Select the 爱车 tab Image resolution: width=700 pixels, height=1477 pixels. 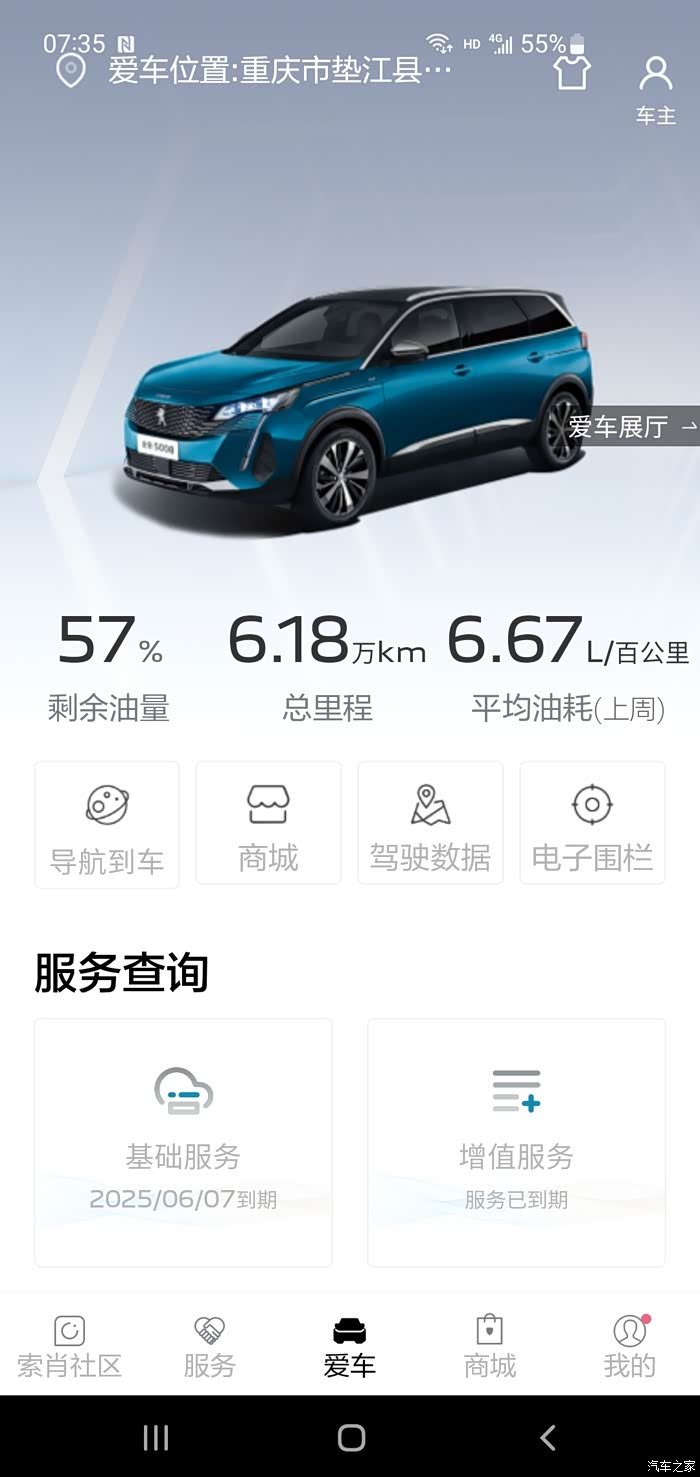349,1346
